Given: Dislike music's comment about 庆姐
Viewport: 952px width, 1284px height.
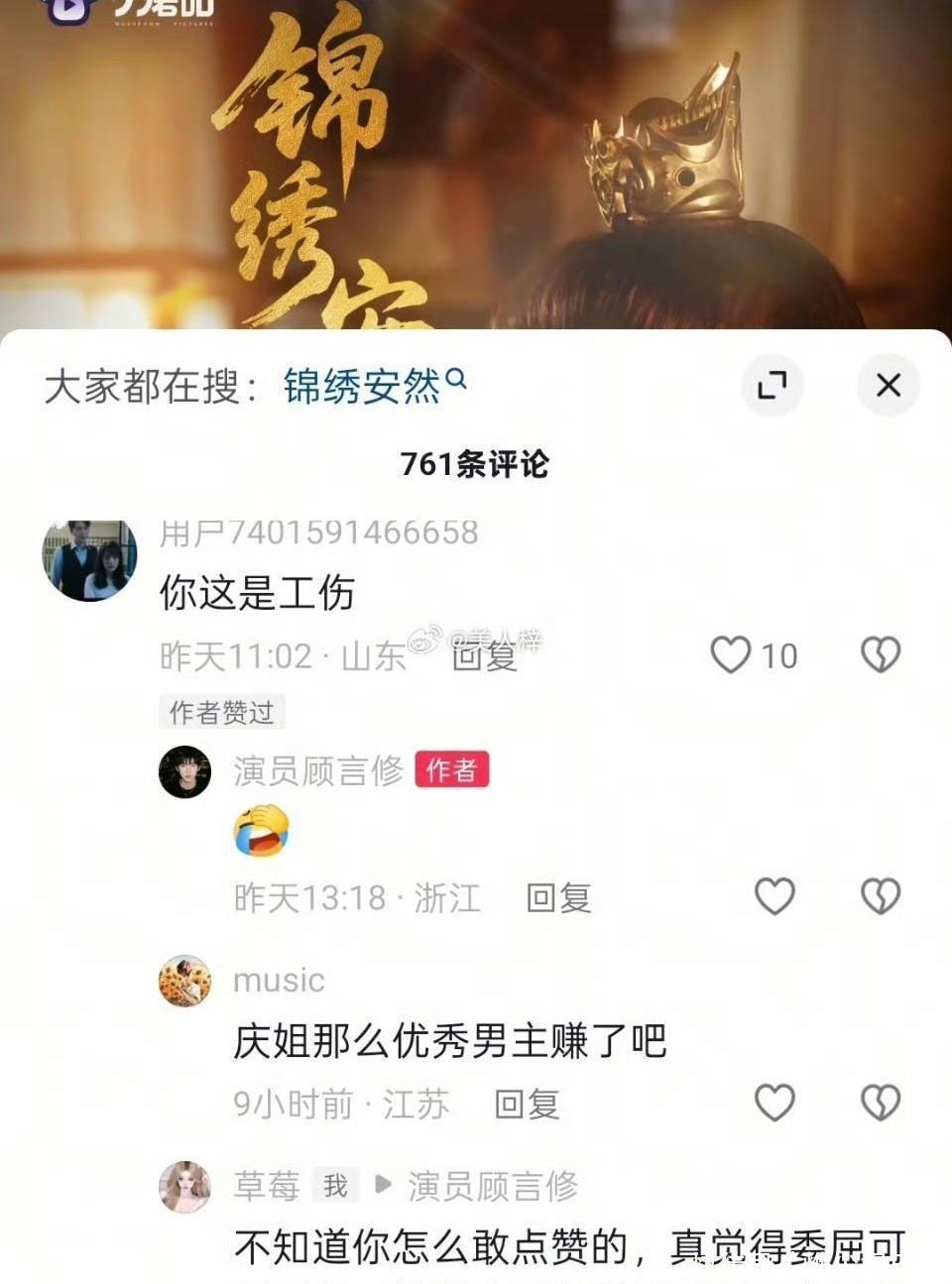Looking at the screenshot, I should (x=880, y=1103).
